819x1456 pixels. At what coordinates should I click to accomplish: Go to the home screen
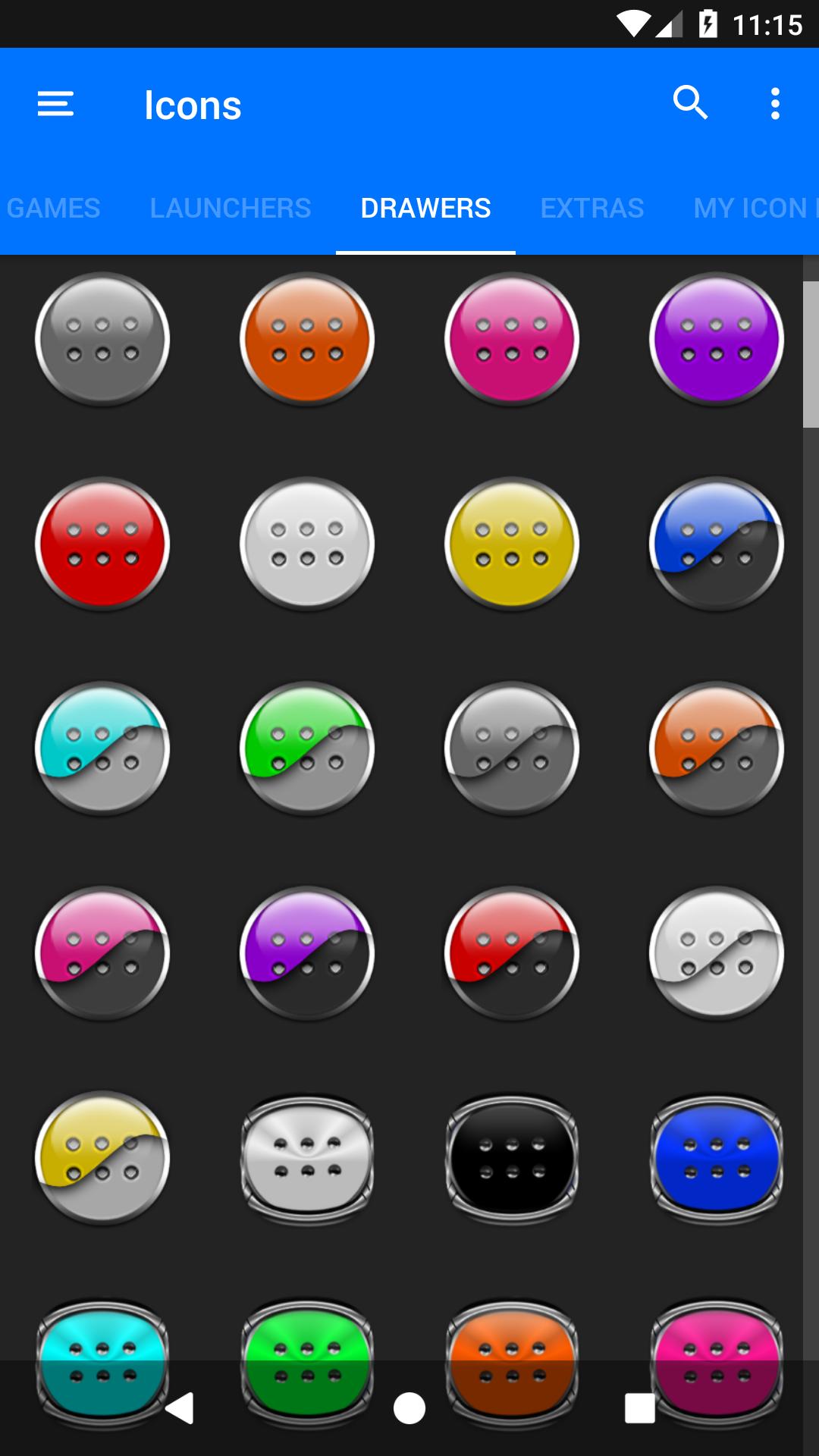coord(409,1408)
